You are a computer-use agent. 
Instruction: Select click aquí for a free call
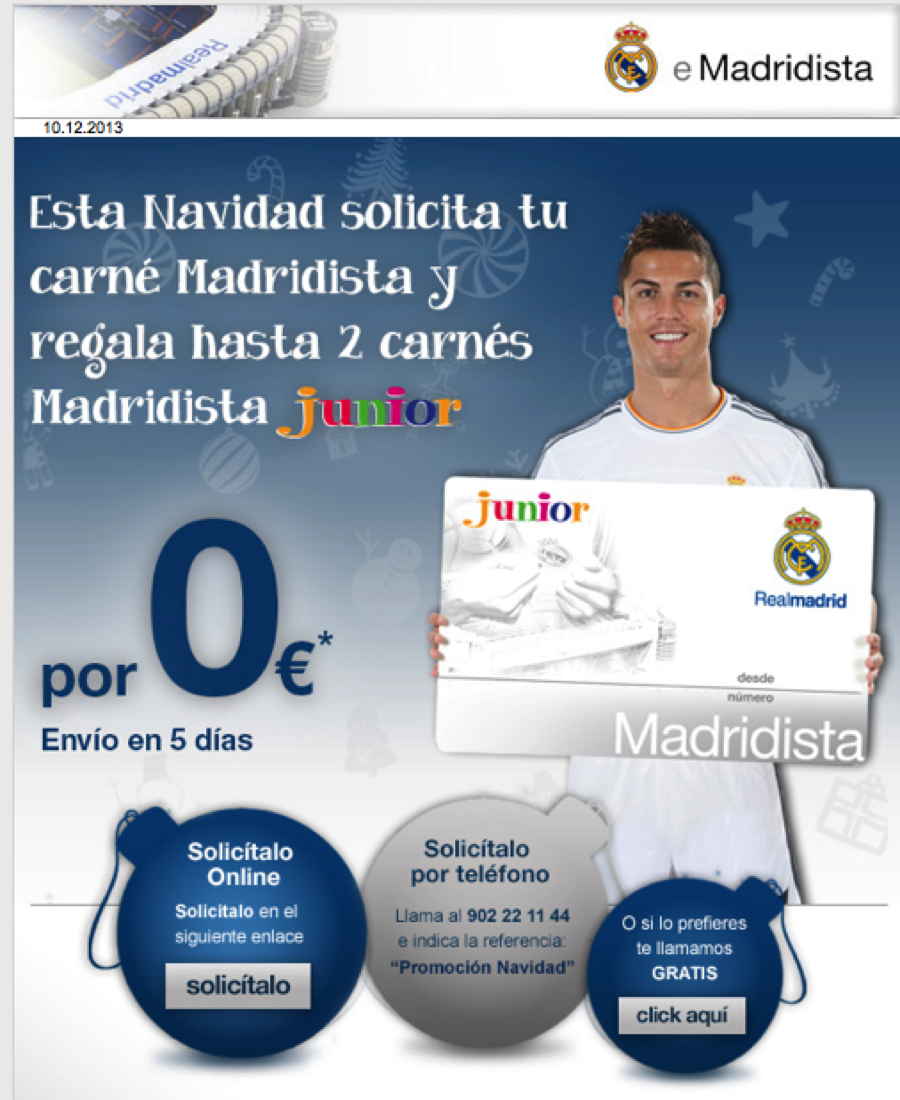click(x=682, y=1016)
